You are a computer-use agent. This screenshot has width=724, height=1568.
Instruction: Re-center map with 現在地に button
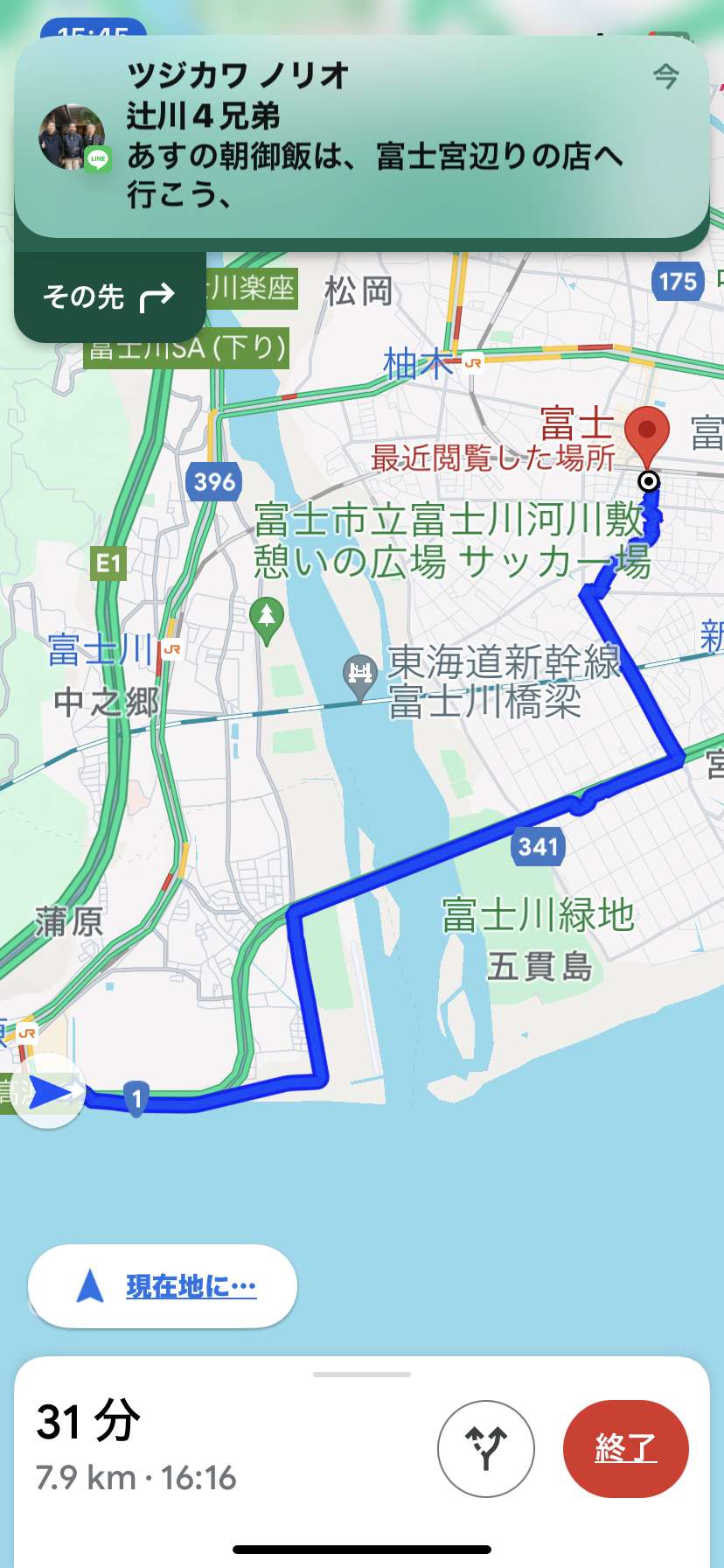tap(163, 1286)
